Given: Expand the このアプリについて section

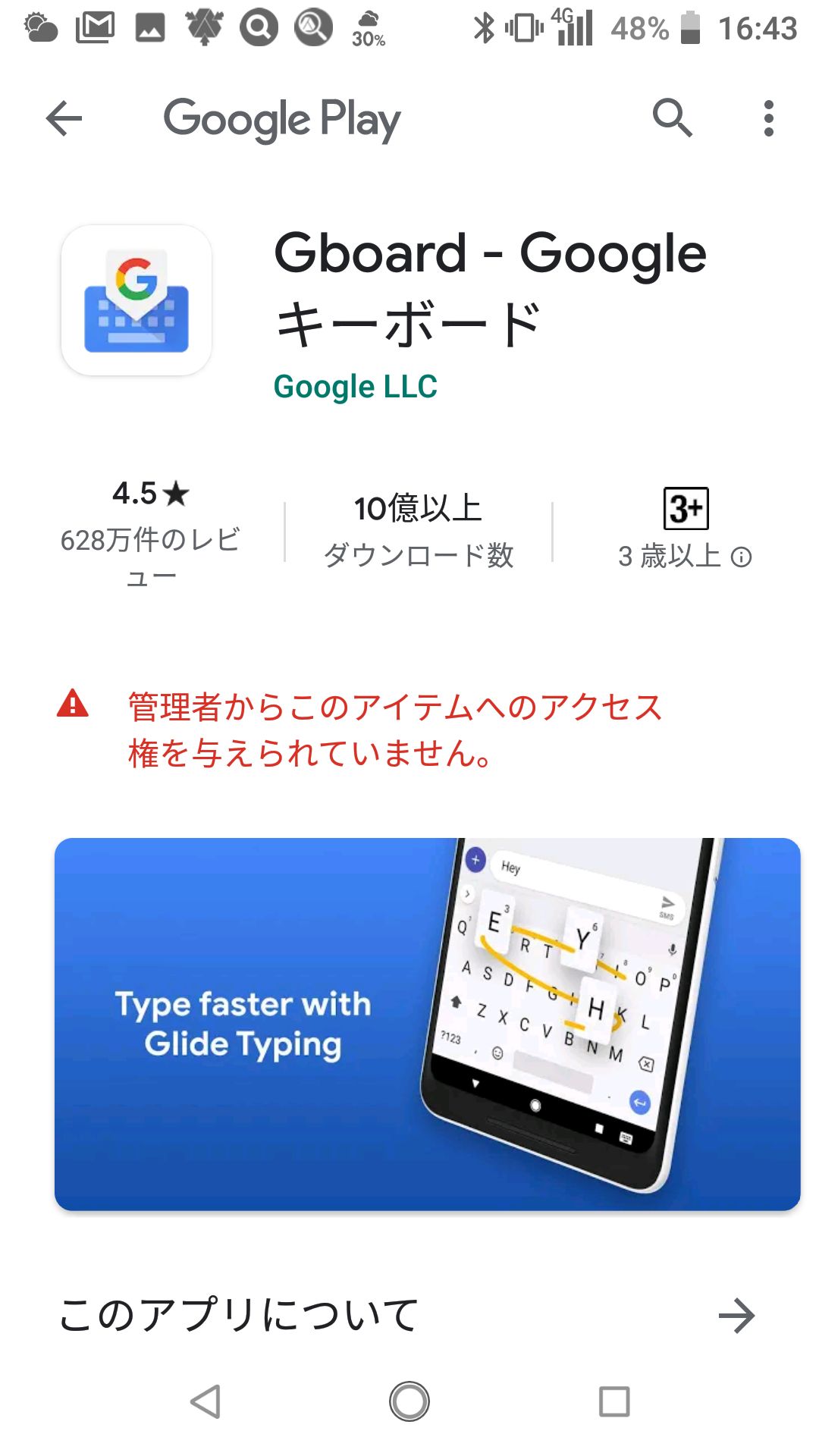Looking at the screenshot, I should click(x=736, y=1316).
